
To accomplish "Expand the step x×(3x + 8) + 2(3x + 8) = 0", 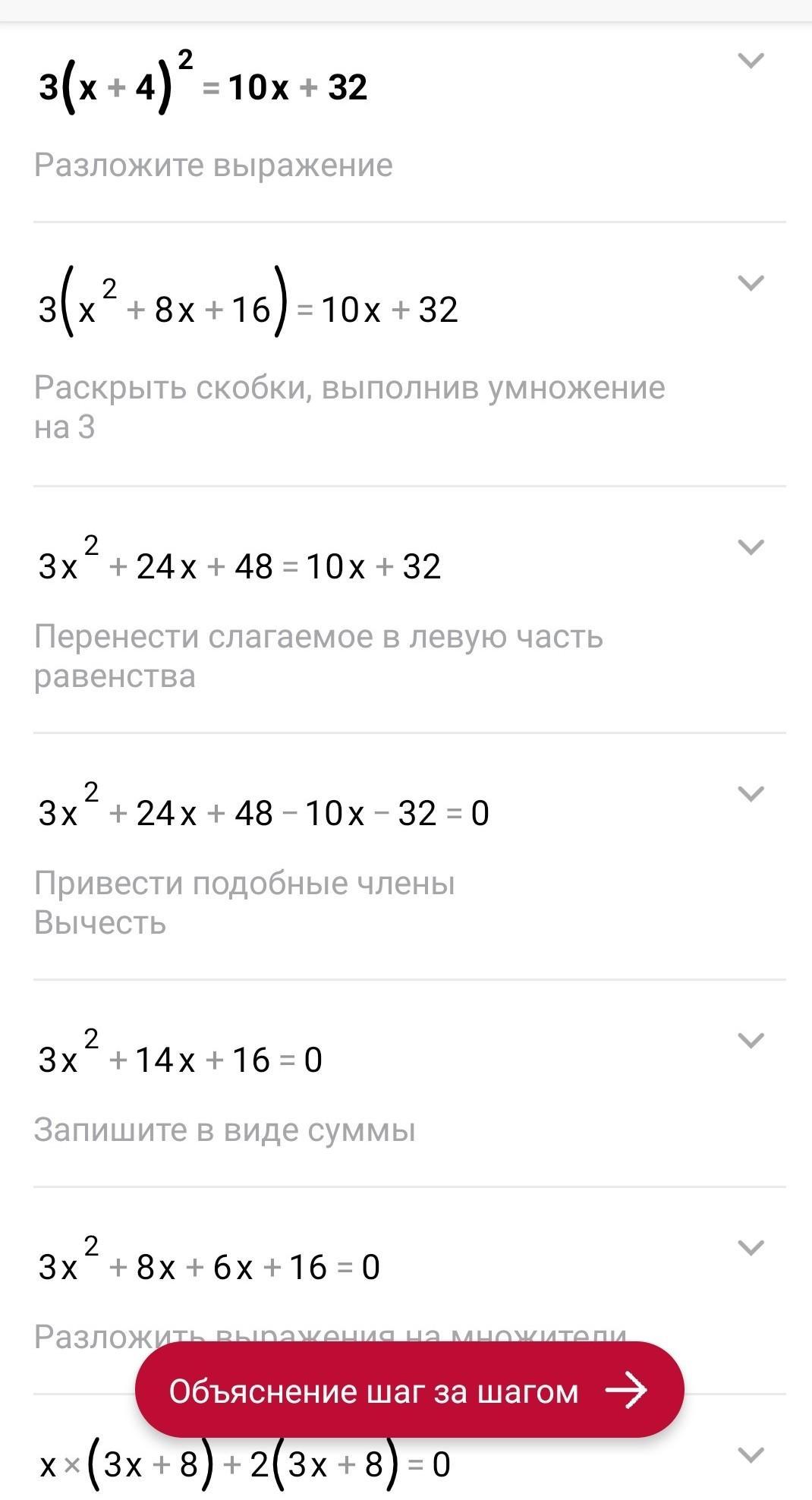I will click(751, 1455).
